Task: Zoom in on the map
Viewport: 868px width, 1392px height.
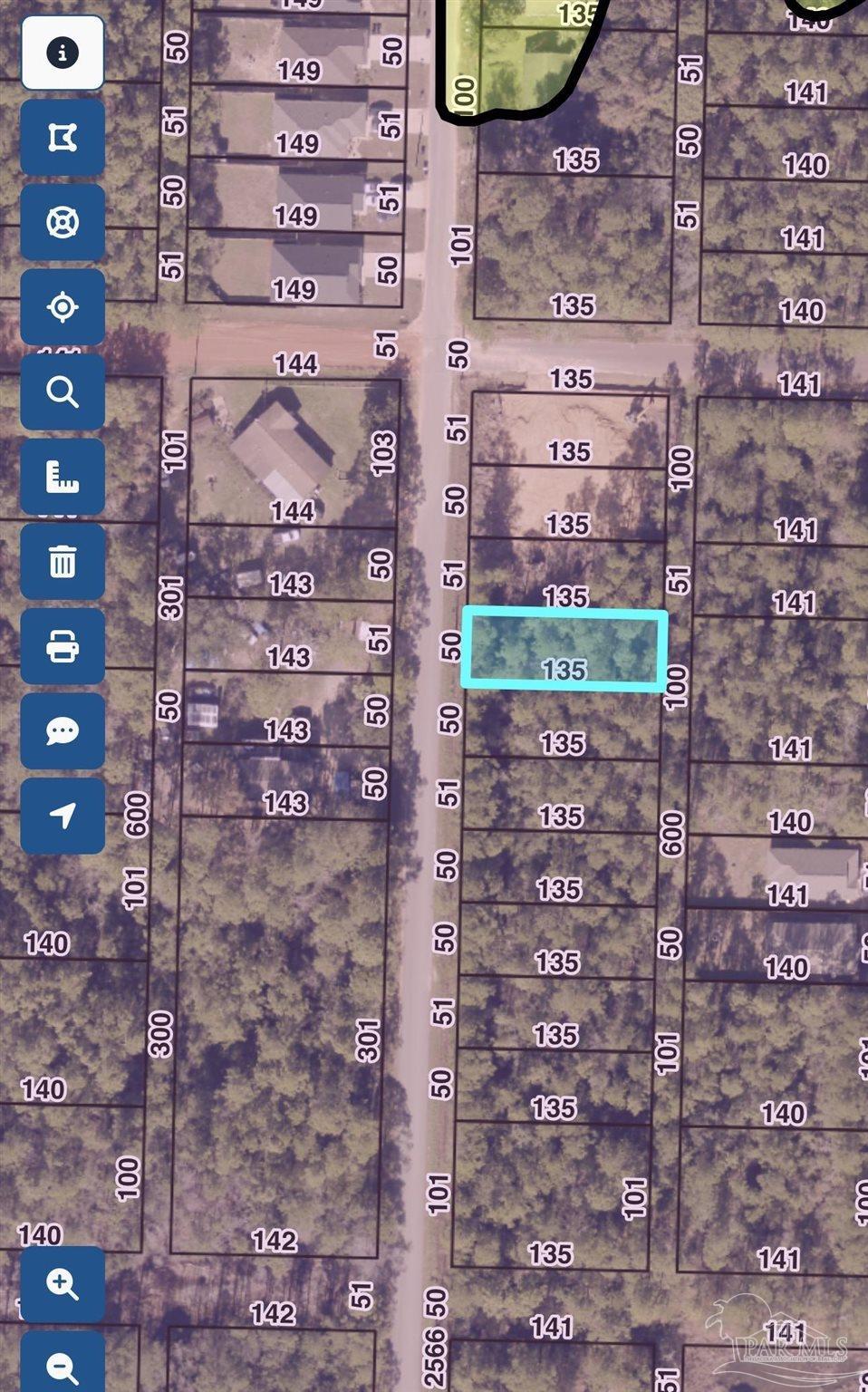Action: [62, 1283]
